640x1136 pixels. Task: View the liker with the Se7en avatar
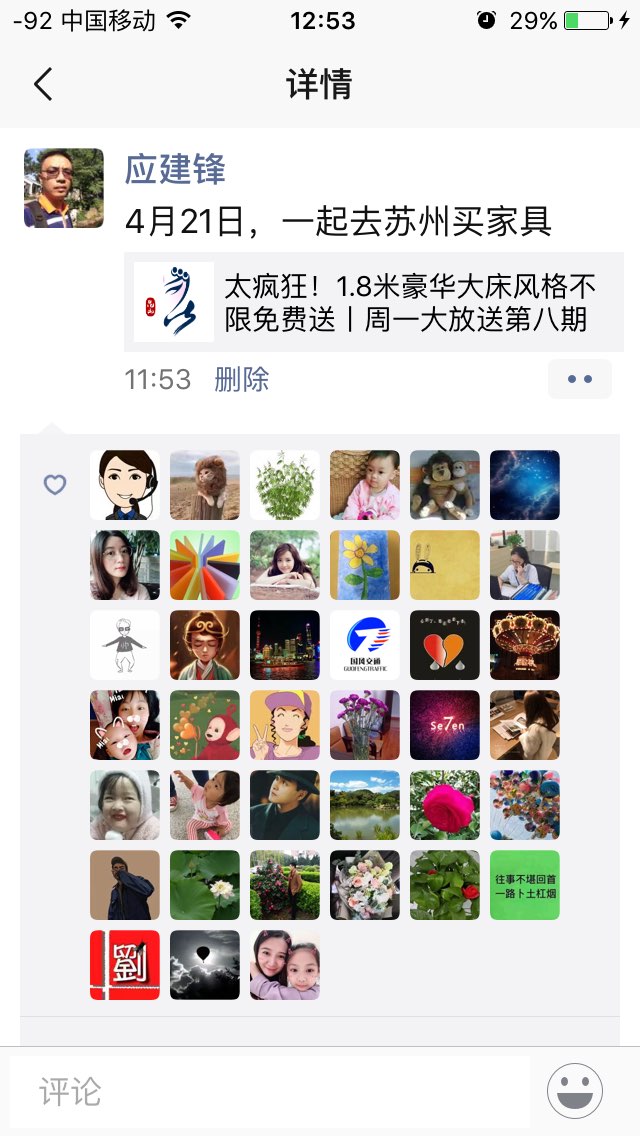445,725
